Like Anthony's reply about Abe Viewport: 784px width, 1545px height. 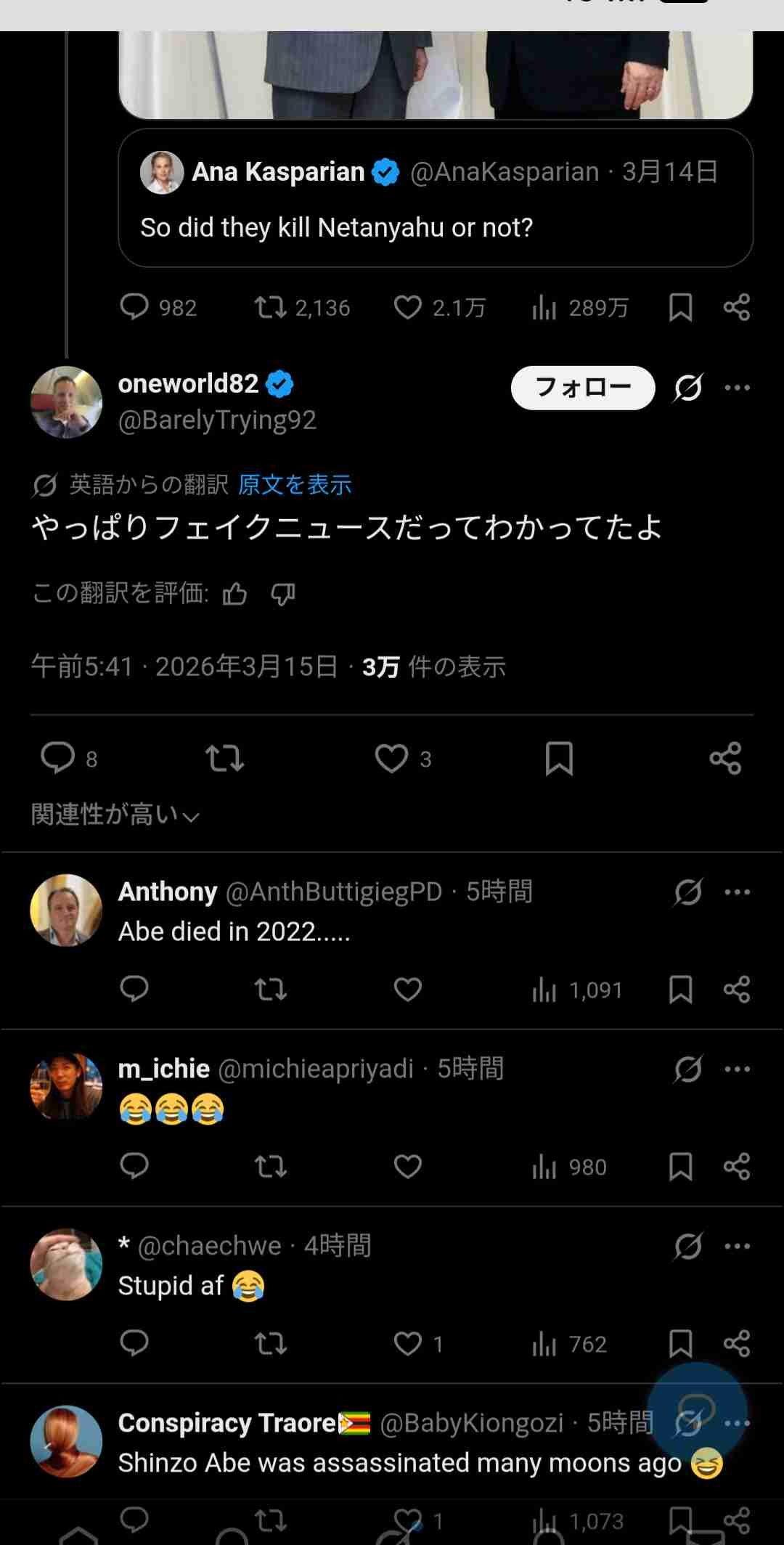[408, 990]
